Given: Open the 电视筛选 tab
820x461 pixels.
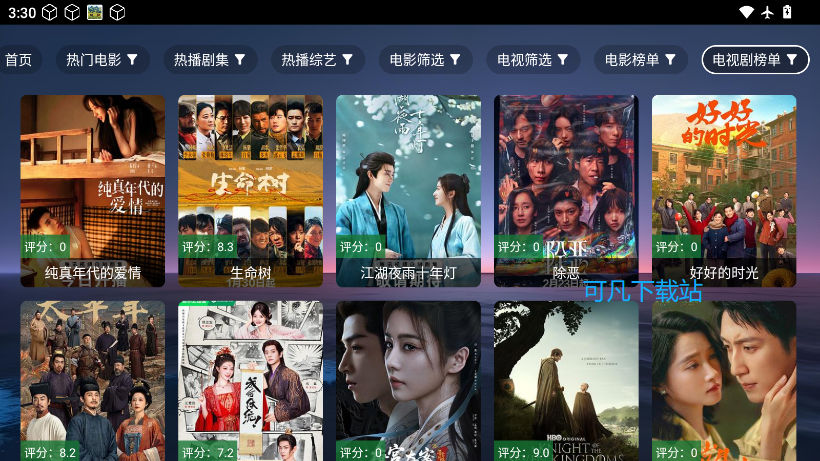Looking at the screenshot, I should pos(533,60).
